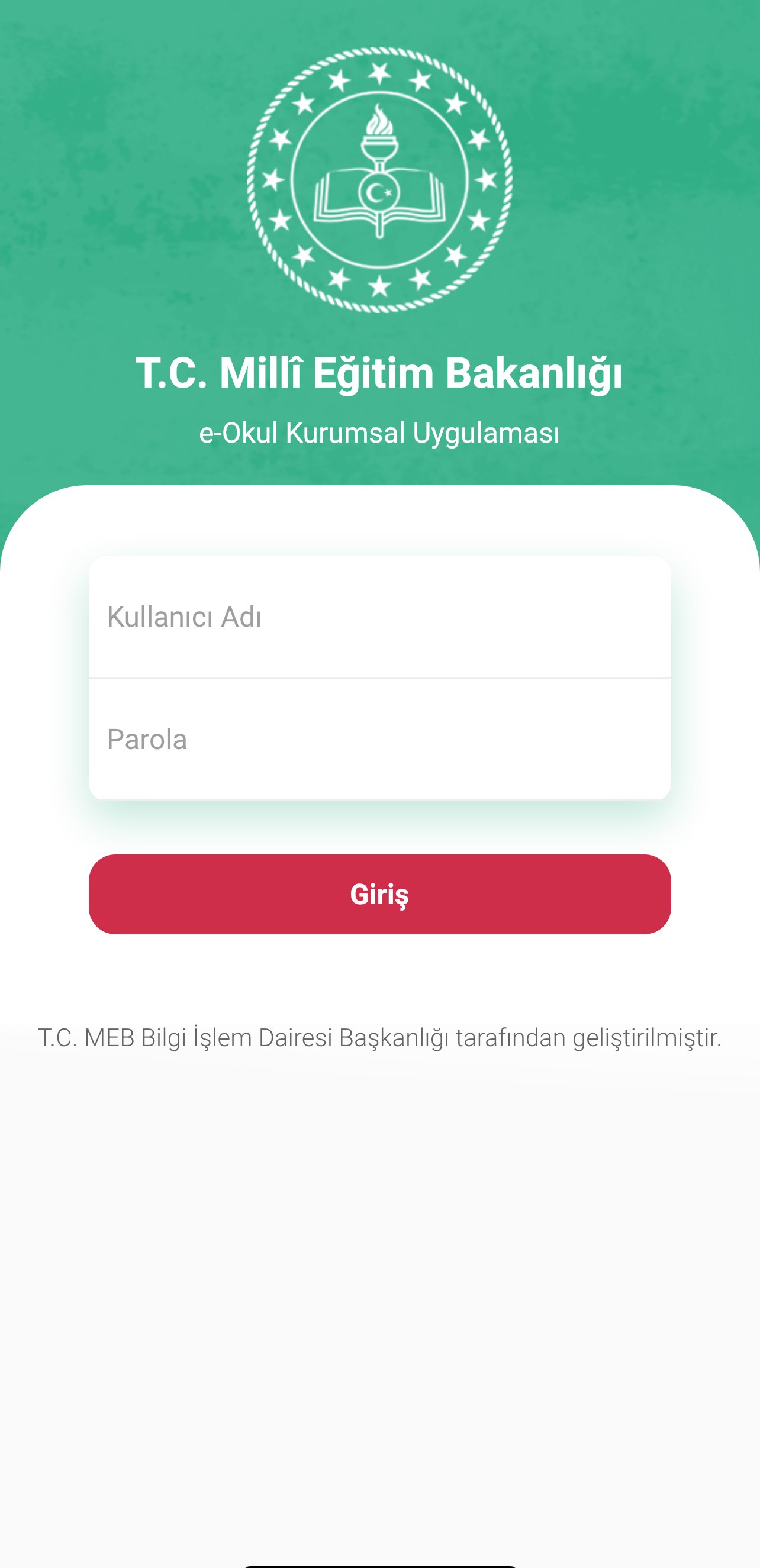This screenshot has width=760, height=1568.
Task: Log in with the Giriş button
Action: point(379,894)
